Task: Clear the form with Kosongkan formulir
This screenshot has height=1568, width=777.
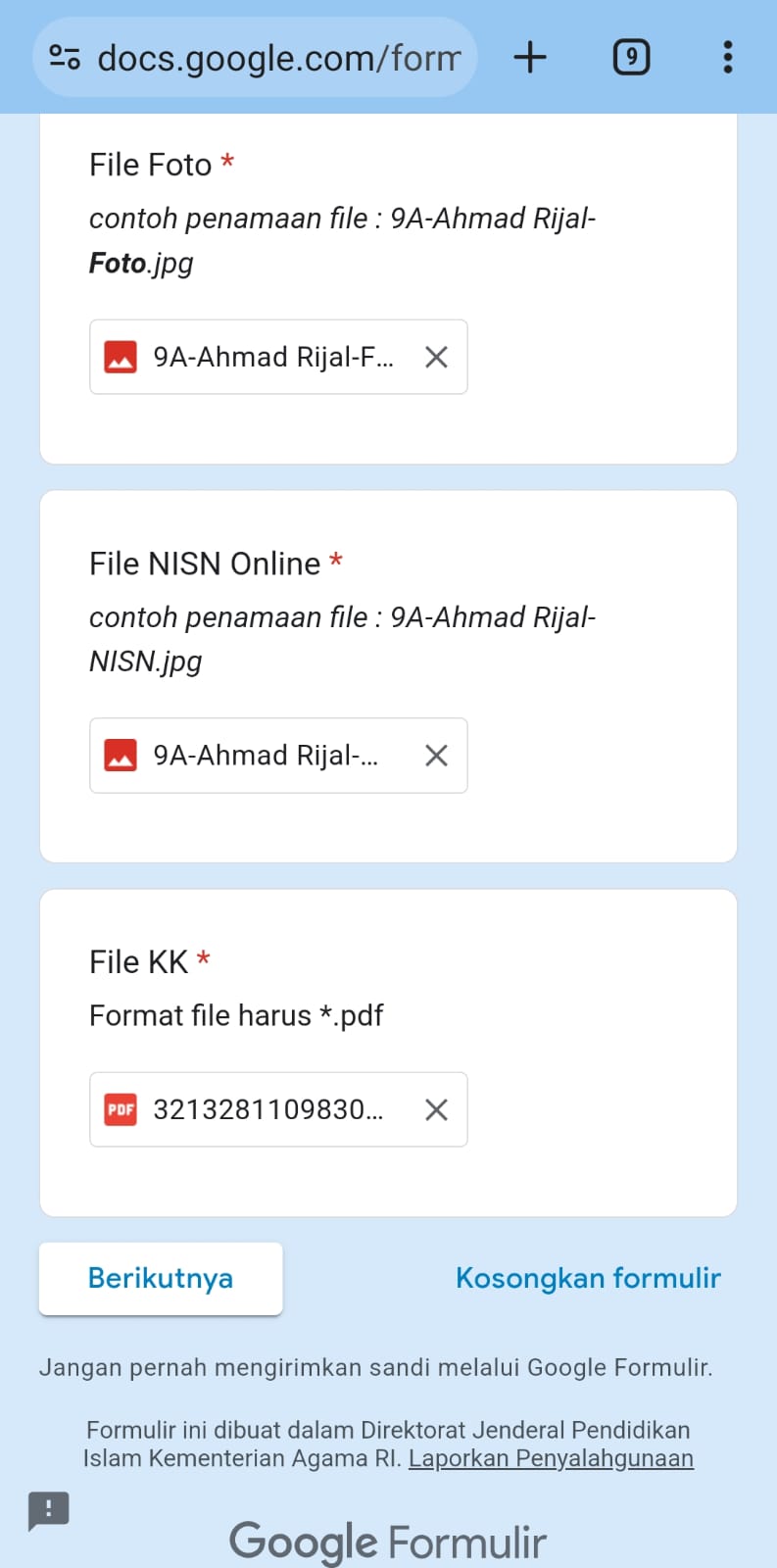Action: [588, 1278]
